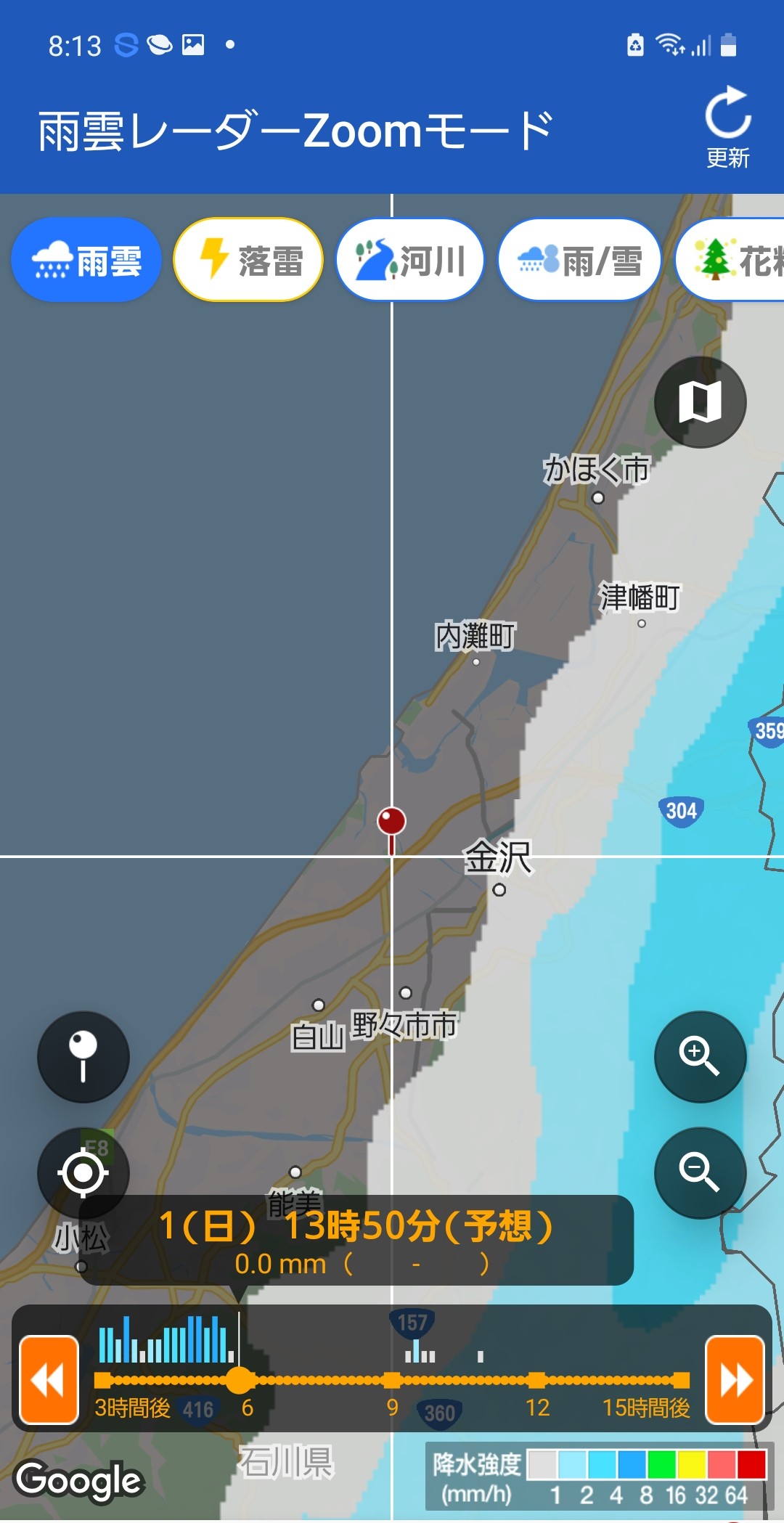This screenshot has width=784, height=1523.
Task: Switch to the 落雷 lightning layer
Action: (x=248, y=260)
